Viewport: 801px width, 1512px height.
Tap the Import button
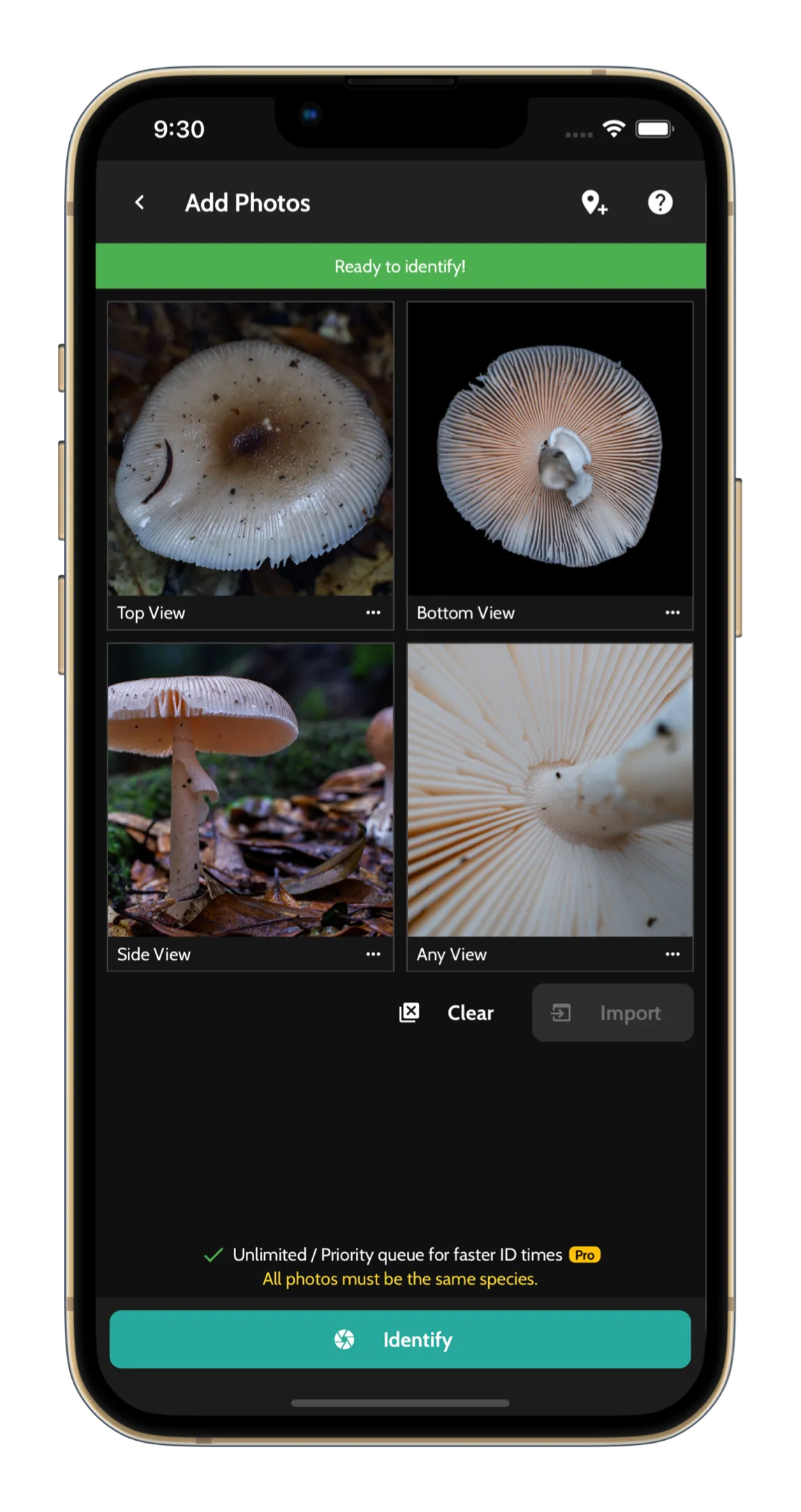(x=612, y=1012)
